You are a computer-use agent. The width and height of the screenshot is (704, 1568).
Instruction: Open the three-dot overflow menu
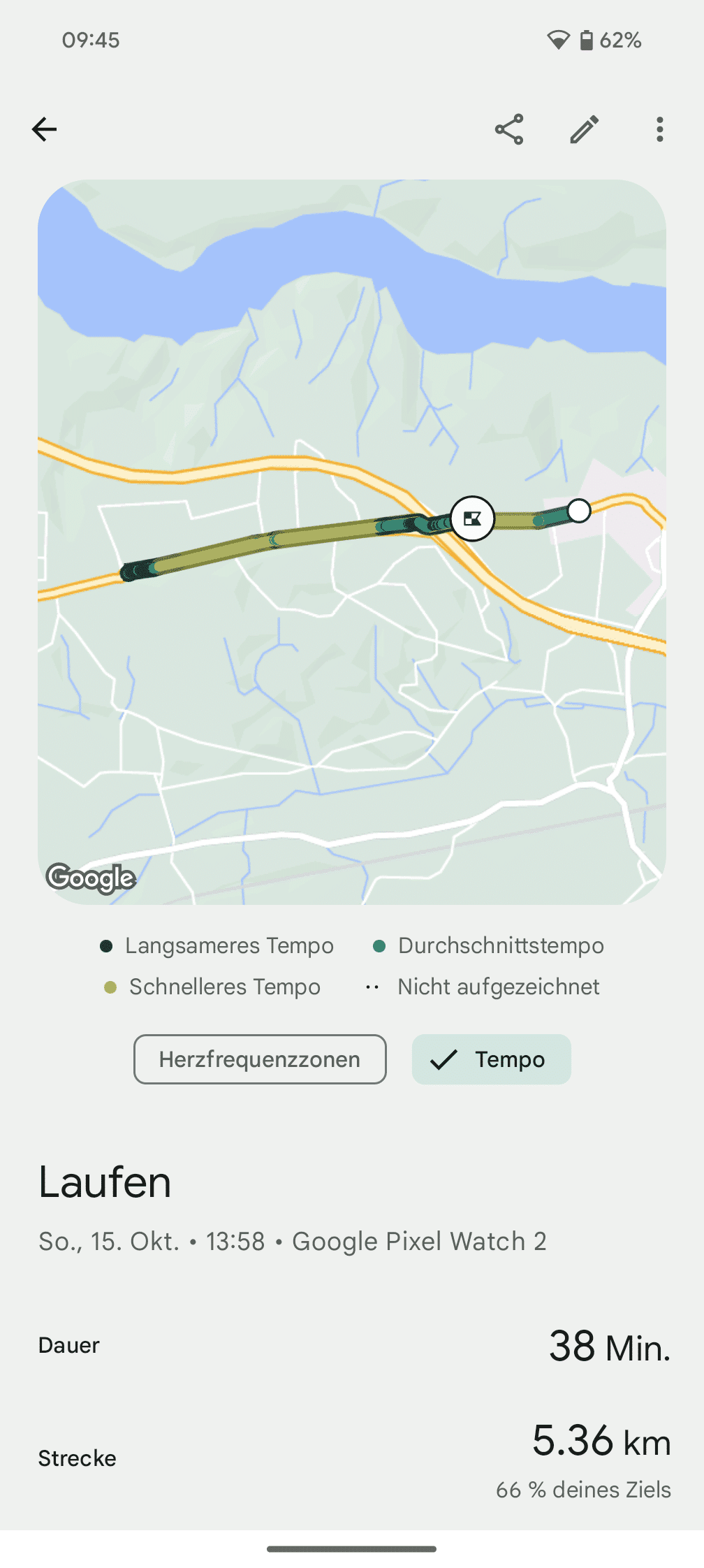point(659,129)
